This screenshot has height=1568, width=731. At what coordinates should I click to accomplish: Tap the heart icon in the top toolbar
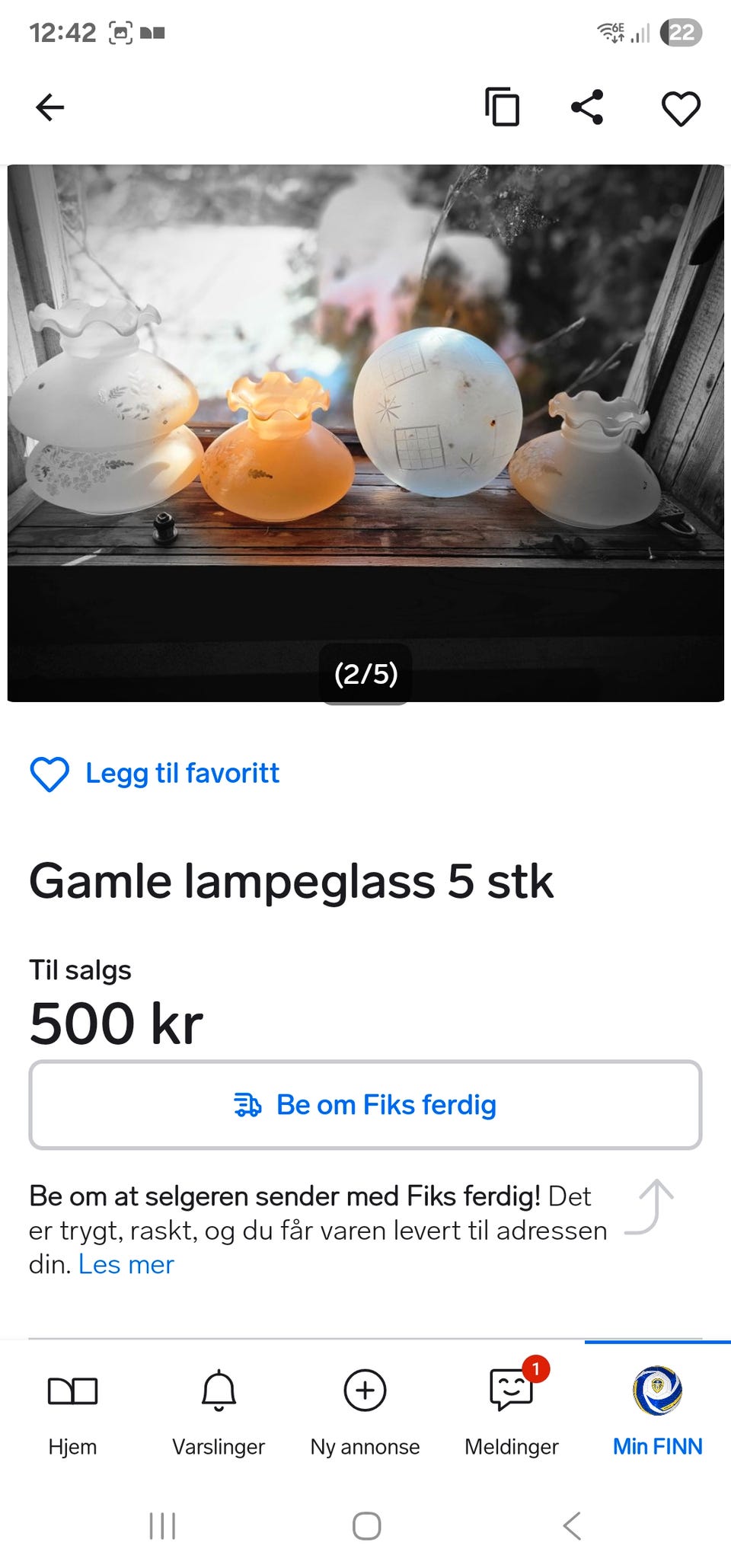680,107
